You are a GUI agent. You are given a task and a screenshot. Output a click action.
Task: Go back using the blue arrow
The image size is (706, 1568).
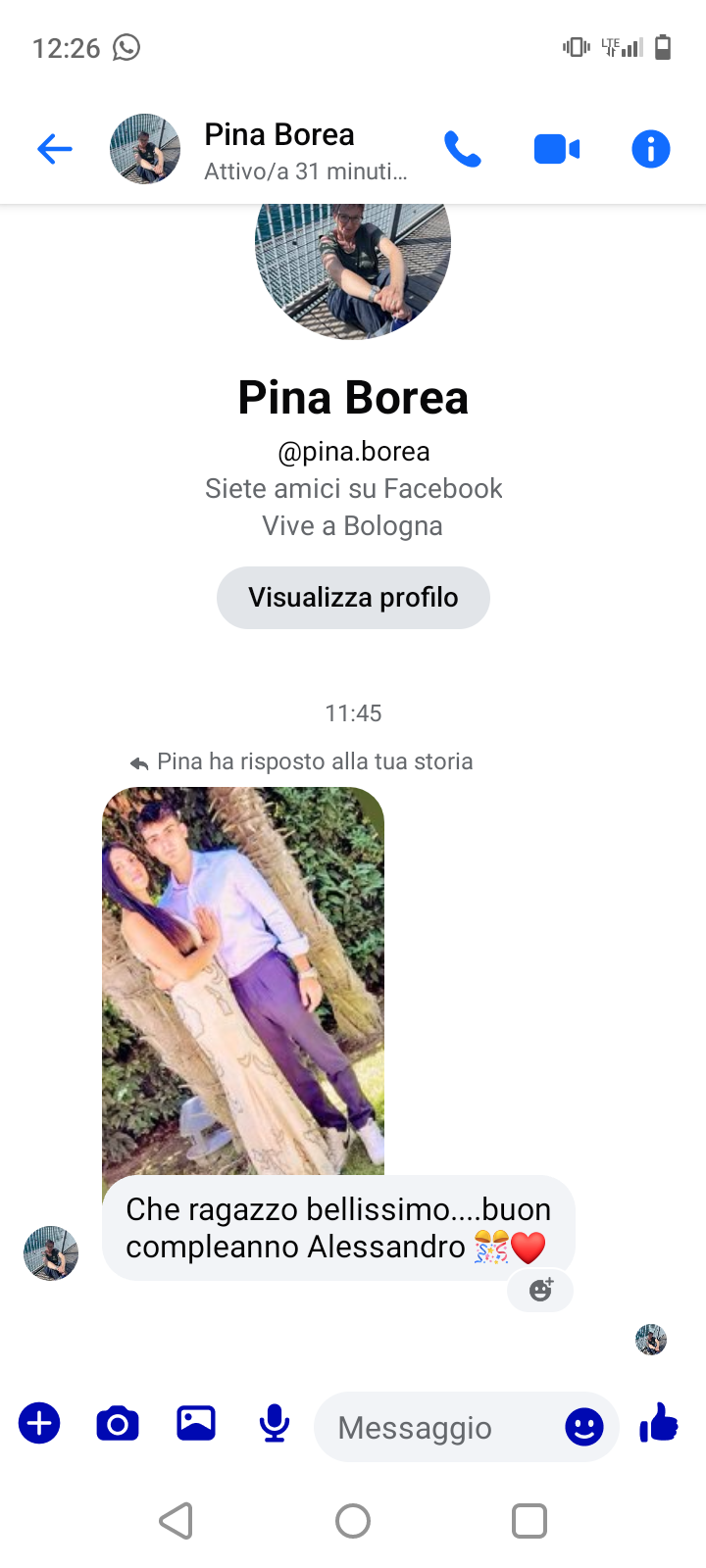coord(55,149)
